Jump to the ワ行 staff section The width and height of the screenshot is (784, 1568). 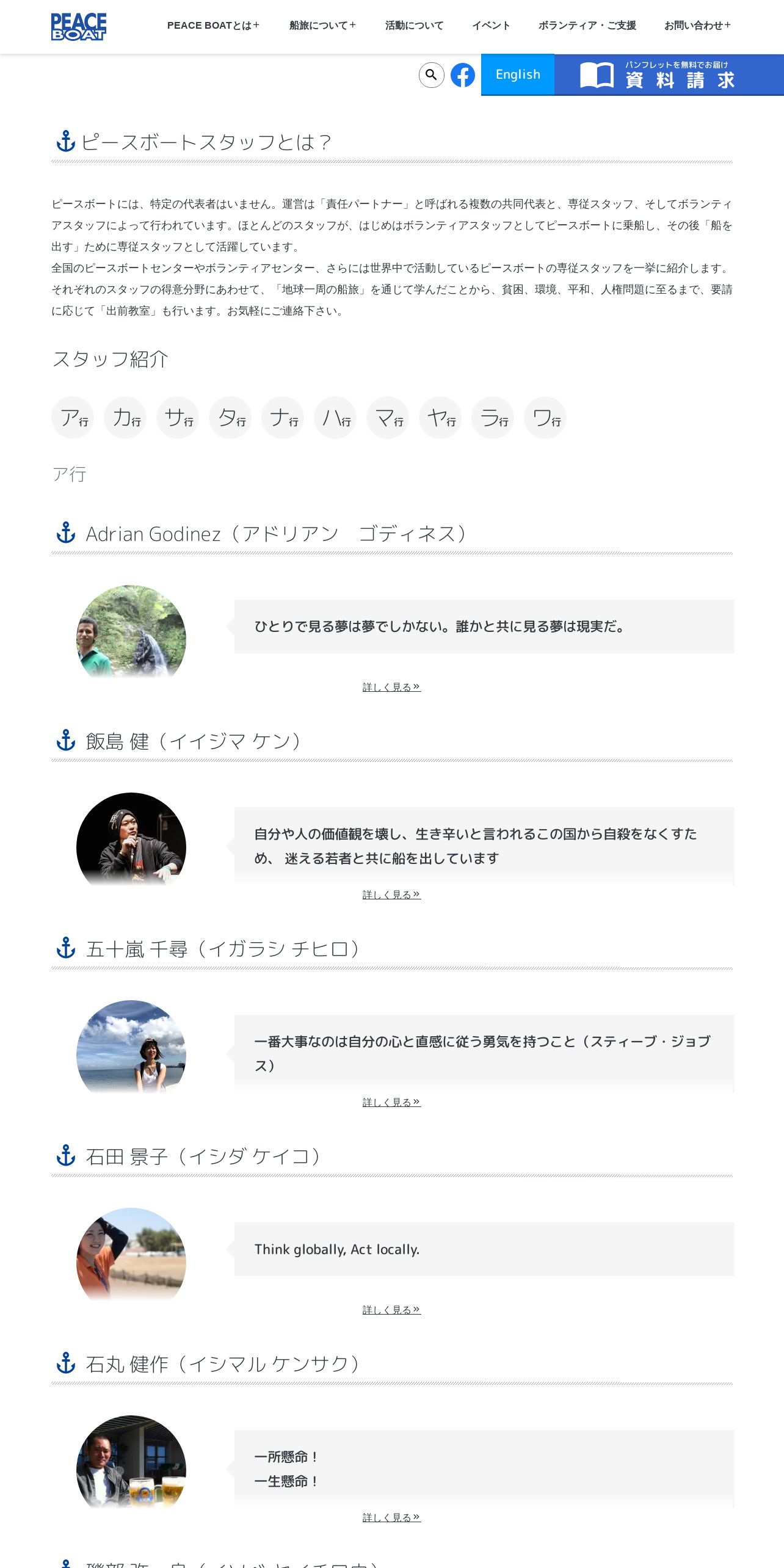coord(545,418)
